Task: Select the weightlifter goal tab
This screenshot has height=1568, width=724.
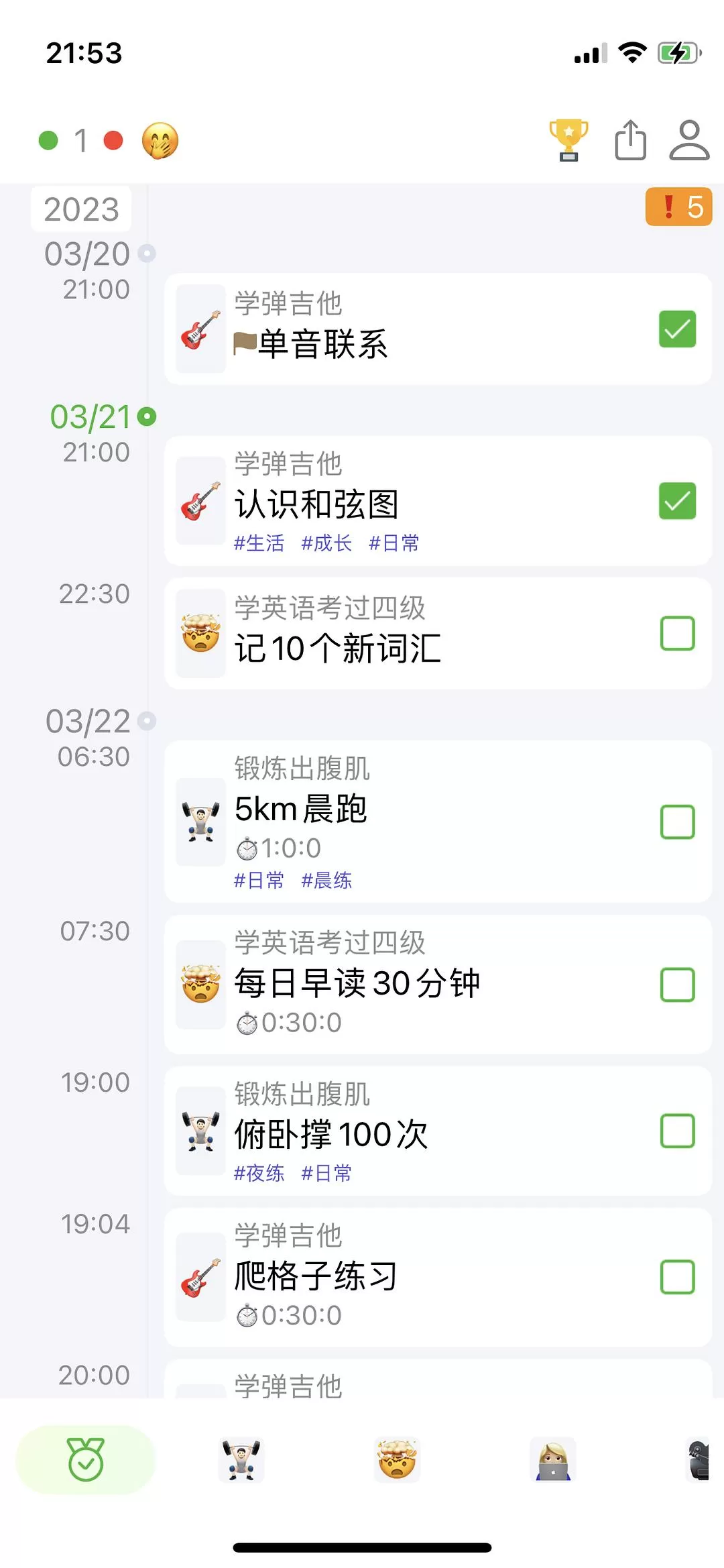Action: pos(241,1459)
